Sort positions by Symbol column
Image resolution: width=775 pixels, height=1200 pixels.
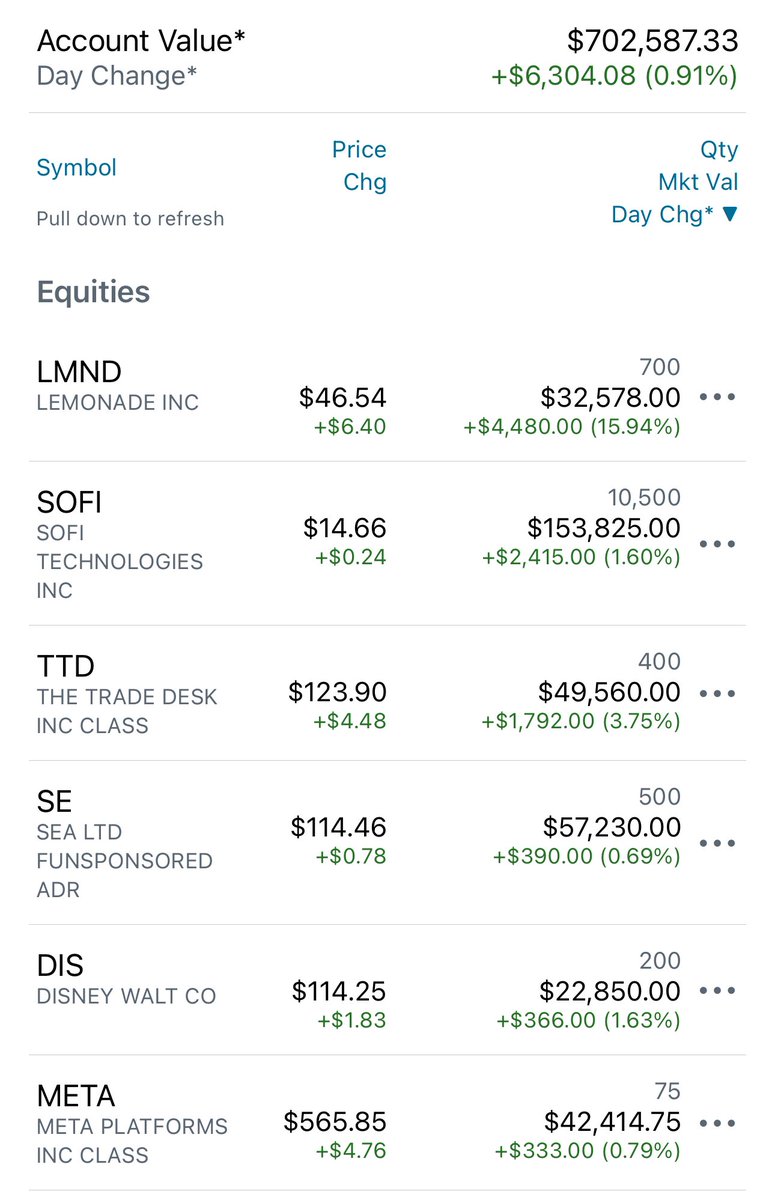[77, 168]
